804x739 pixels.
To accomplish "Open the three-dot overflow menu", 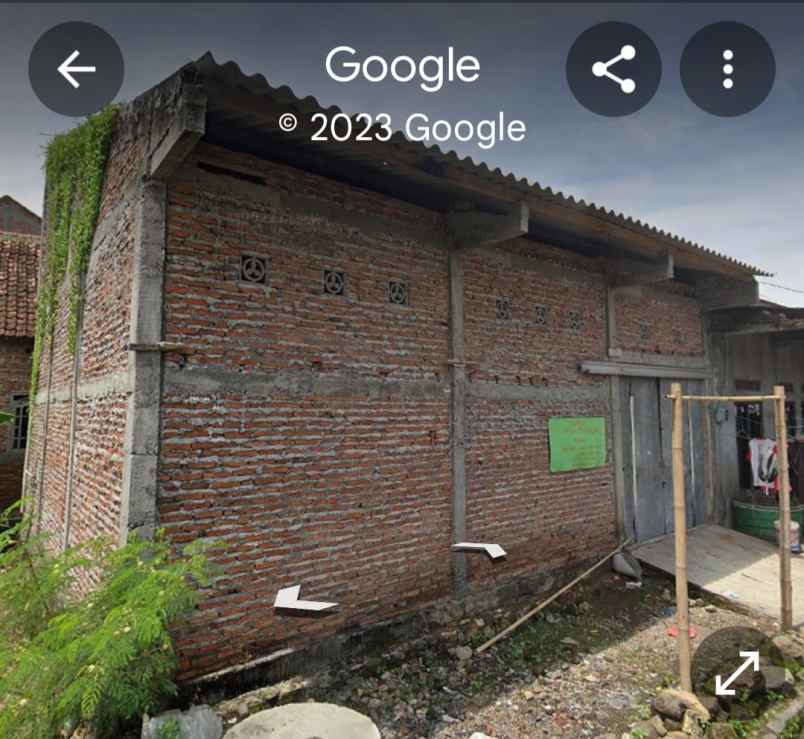I will 727,69.
